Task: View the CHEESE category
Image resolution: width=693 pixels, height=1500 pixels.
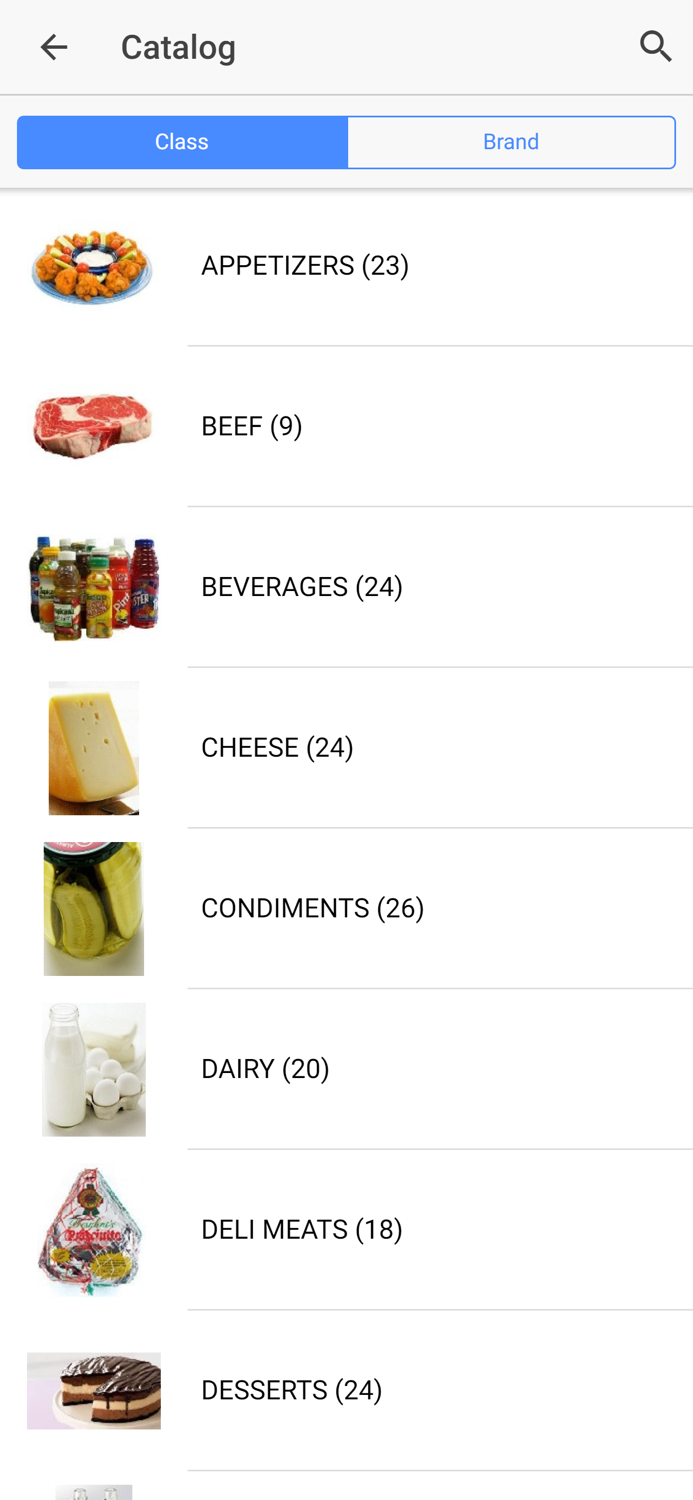Action: [346, 748]
